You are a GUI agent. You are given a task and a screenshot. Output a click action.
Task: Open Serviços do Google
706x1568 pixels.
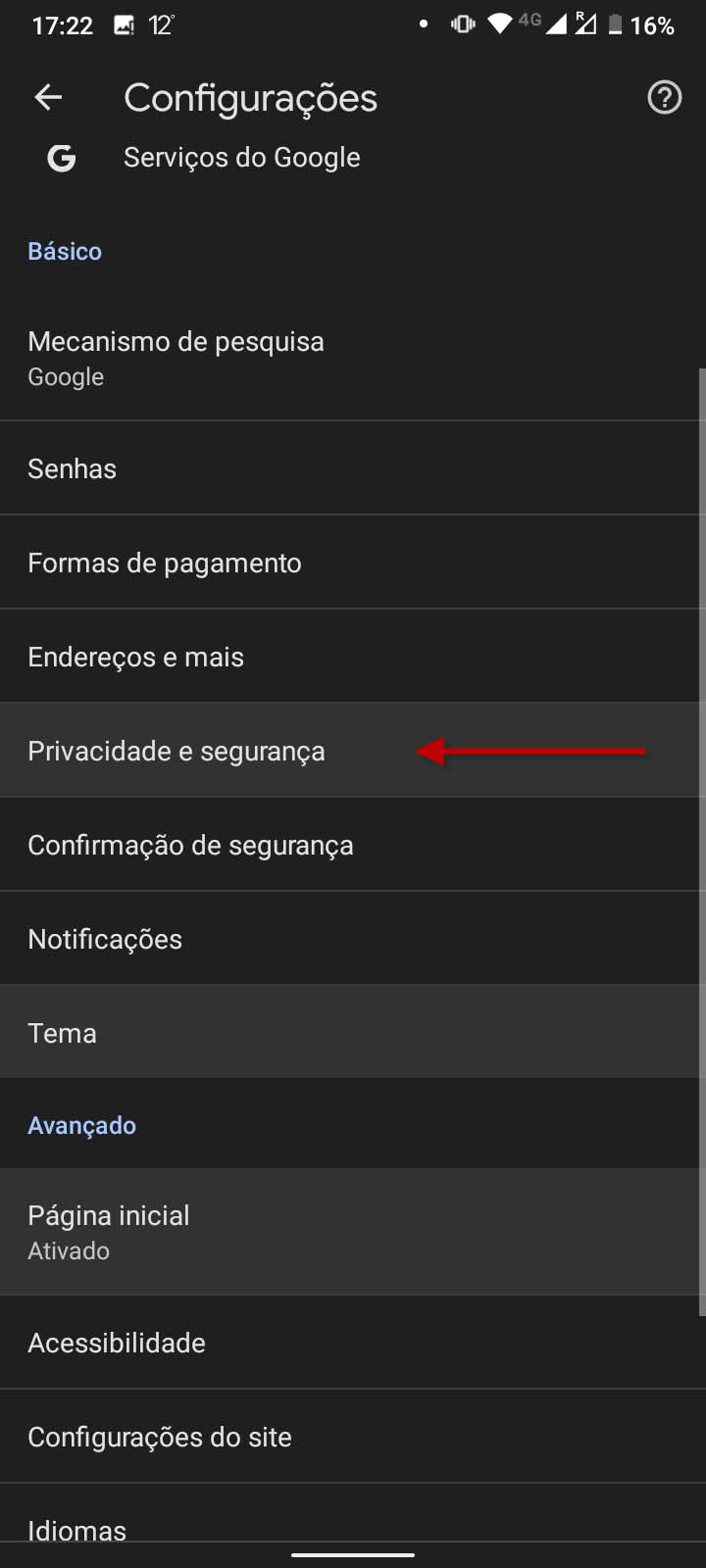[353, 157]
